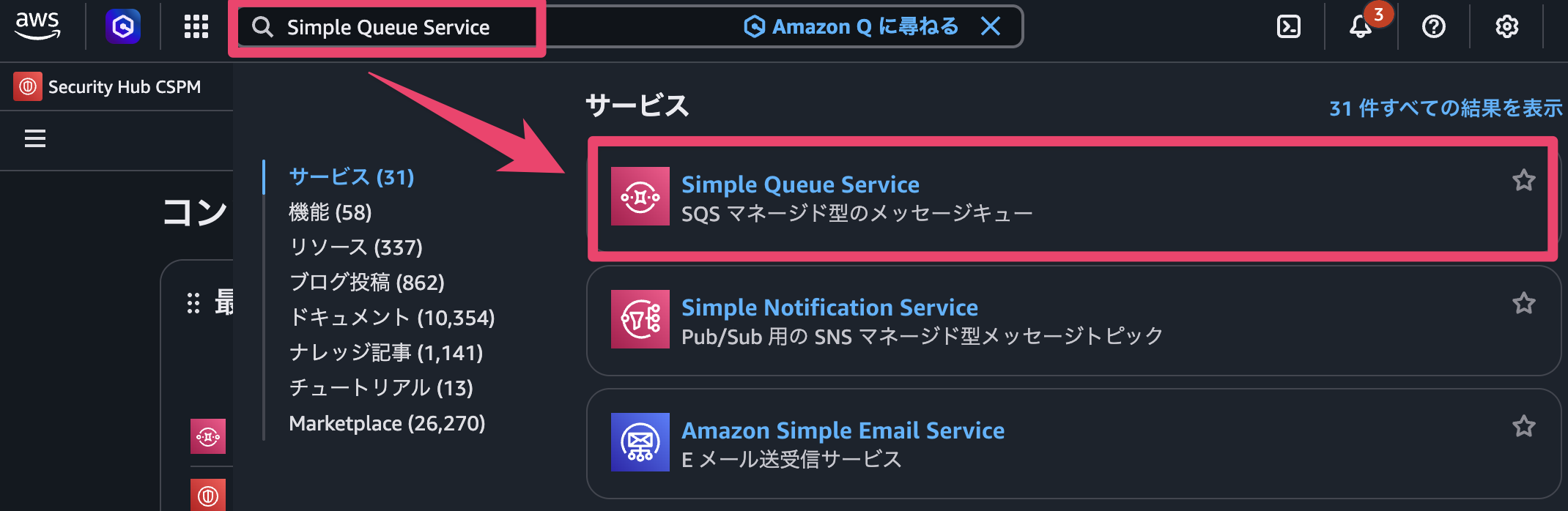Focus the Simple Queue Service search field
The height and width of the screenshot is (511, 1568).
click(x=388, y=28)
